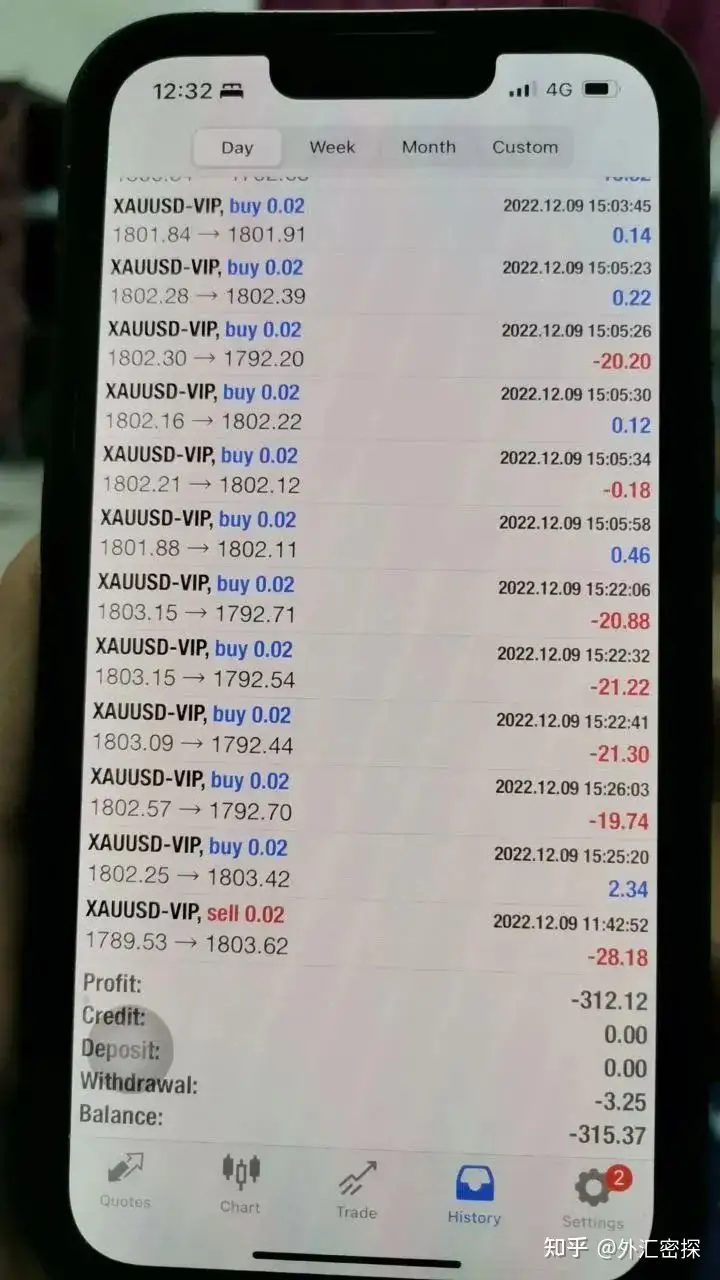Show the Month history period
This screenshot has width=720, height=1280.
(x=428, y=147)
